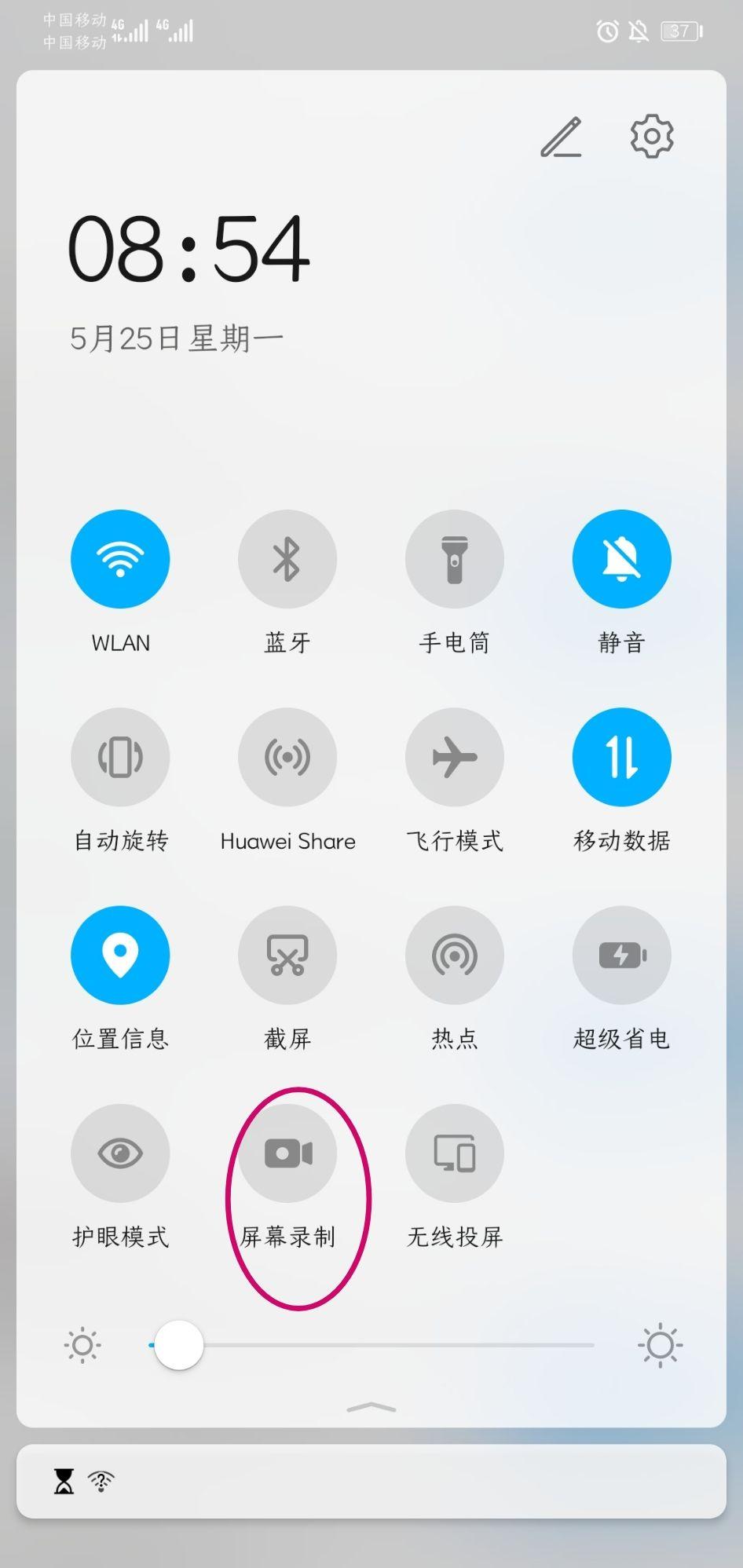Open system settings gear

pos(652,137)
